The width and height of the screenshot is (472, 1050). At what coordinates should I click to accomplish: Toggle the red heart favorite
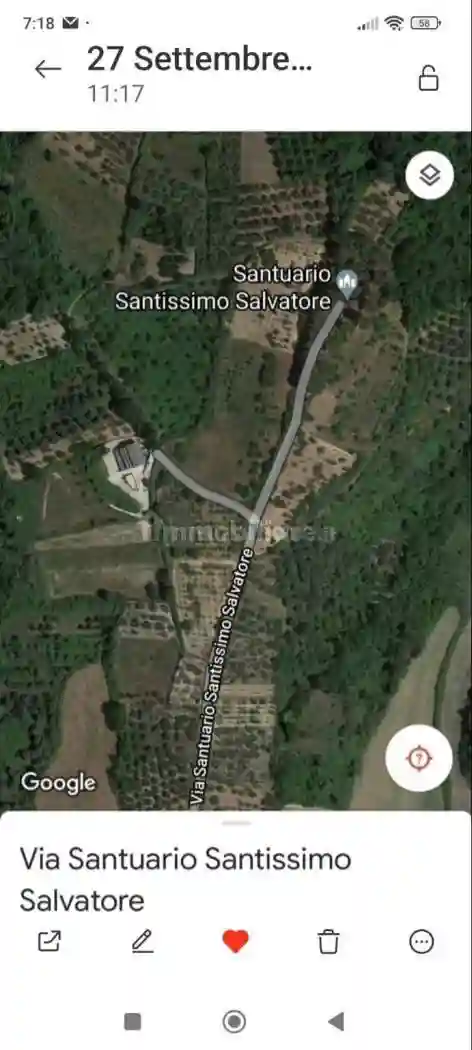click(x=235, y=942)
